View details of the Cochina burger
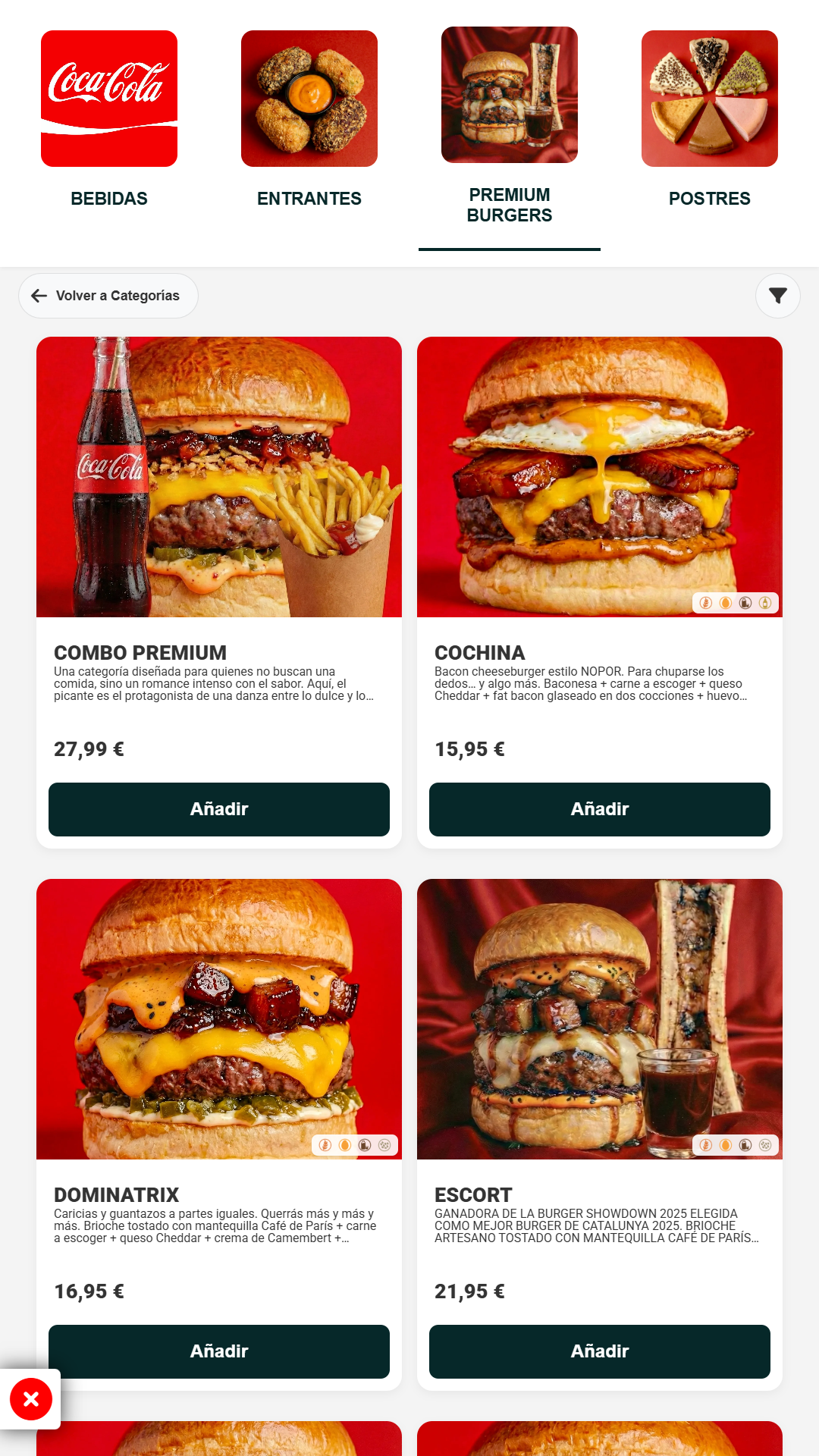Image resolution: width=819 pixels, height=1456 pixels. [x=600, y=478]
